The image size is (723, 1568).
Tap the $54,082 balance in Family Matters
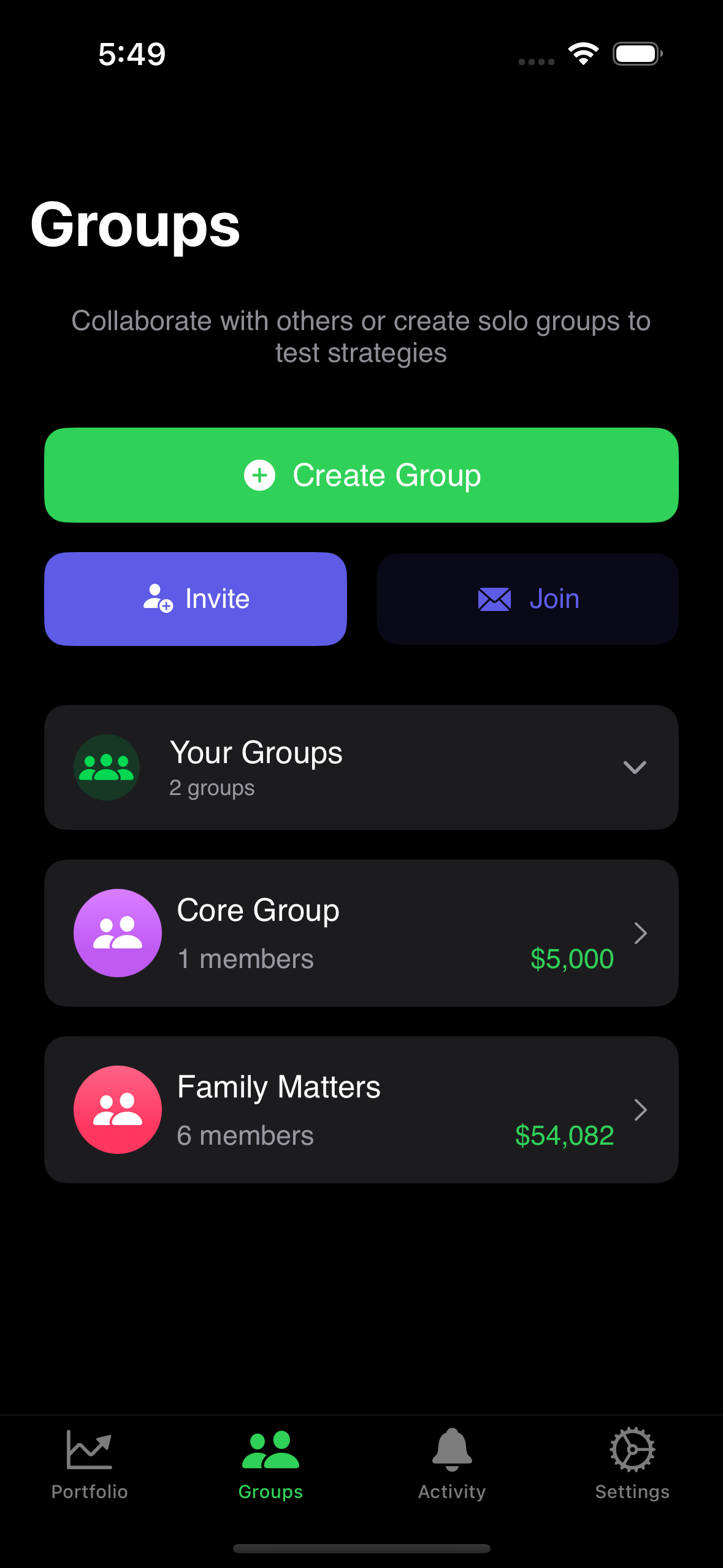coord(565,1134)
